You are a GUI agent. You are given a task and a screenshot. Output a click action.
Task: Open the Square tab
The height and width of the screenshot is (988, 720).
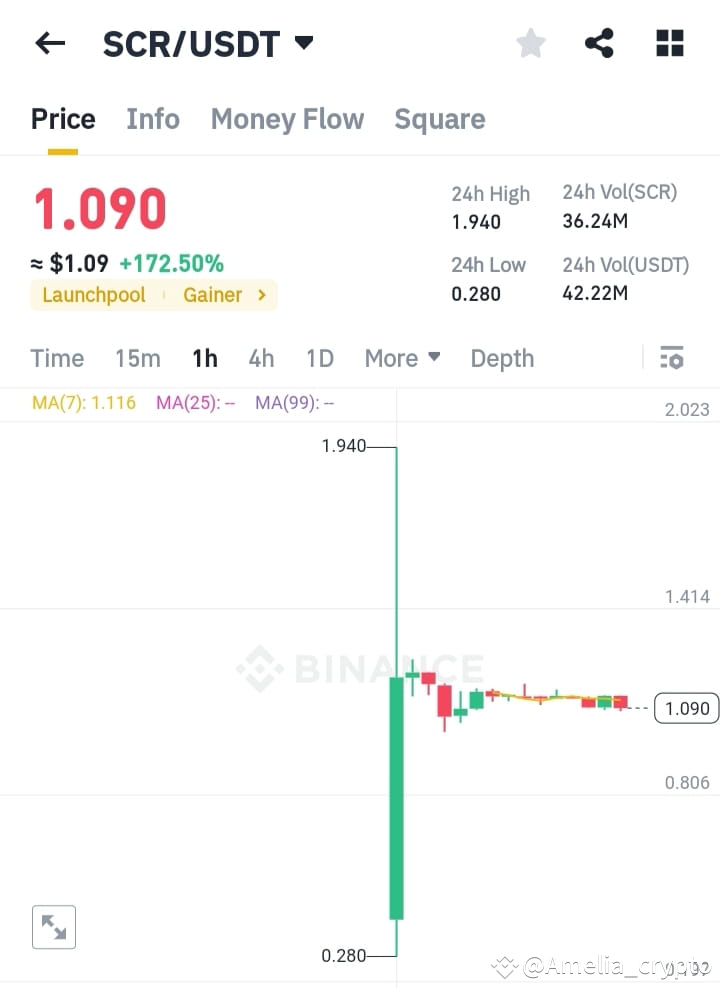(x=439, y=119)
